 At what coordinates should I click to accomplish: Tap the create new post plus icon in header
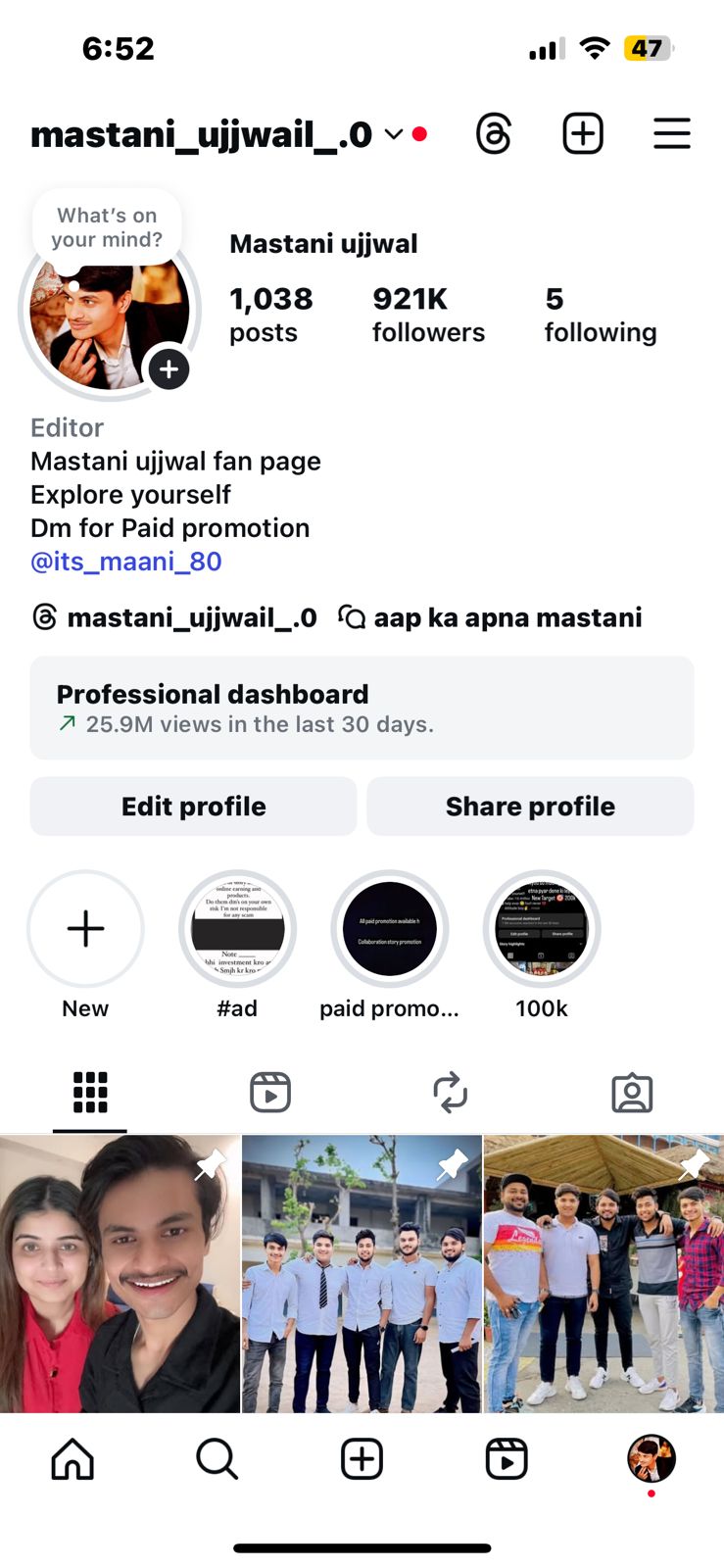pos(583,133)
